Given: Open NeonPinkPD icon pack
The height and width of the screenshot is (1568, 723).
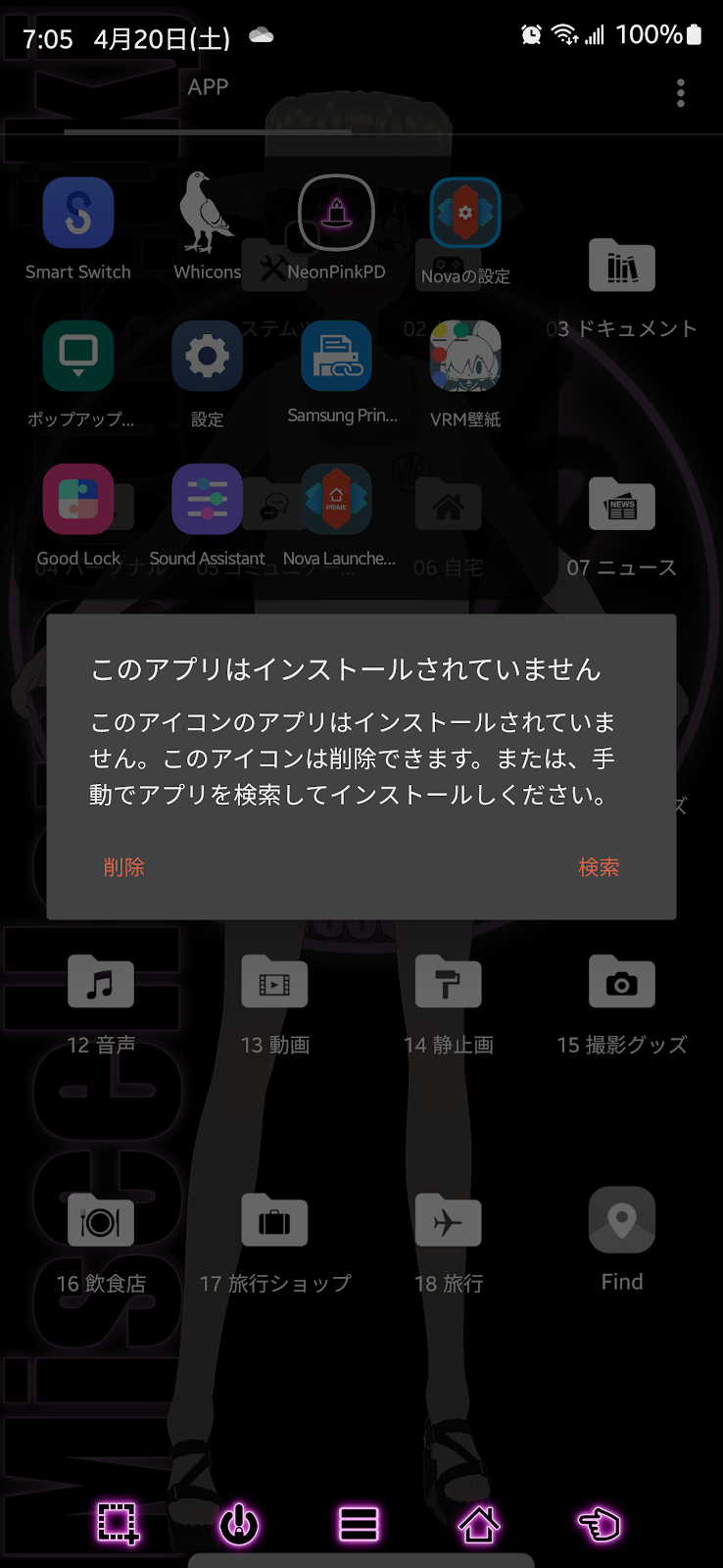Looking at the screenshot, I should pos(336,215).
